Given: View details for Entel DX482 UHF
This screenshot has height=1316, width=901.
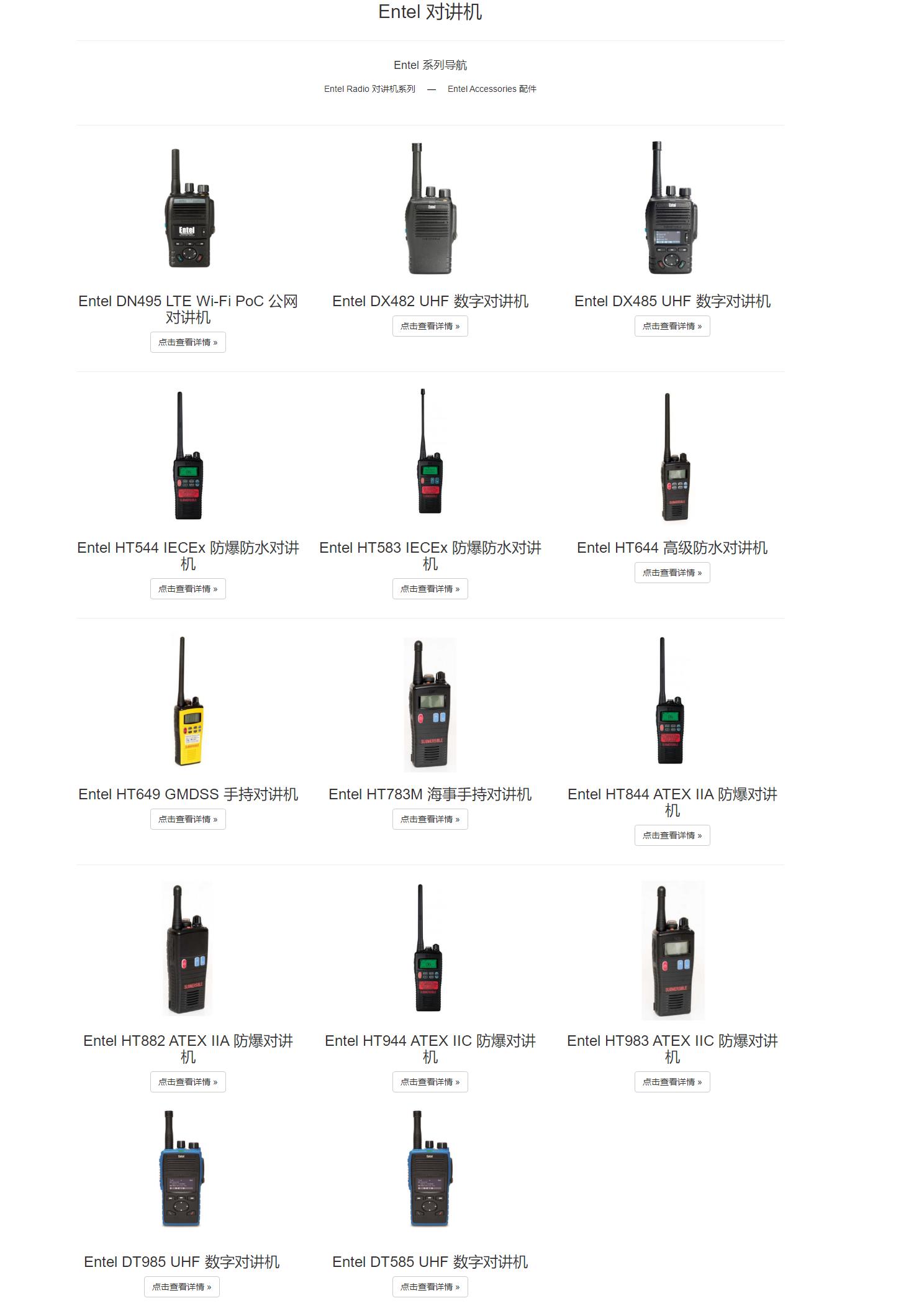Looking at the screenshot, I should pos(430,326).
